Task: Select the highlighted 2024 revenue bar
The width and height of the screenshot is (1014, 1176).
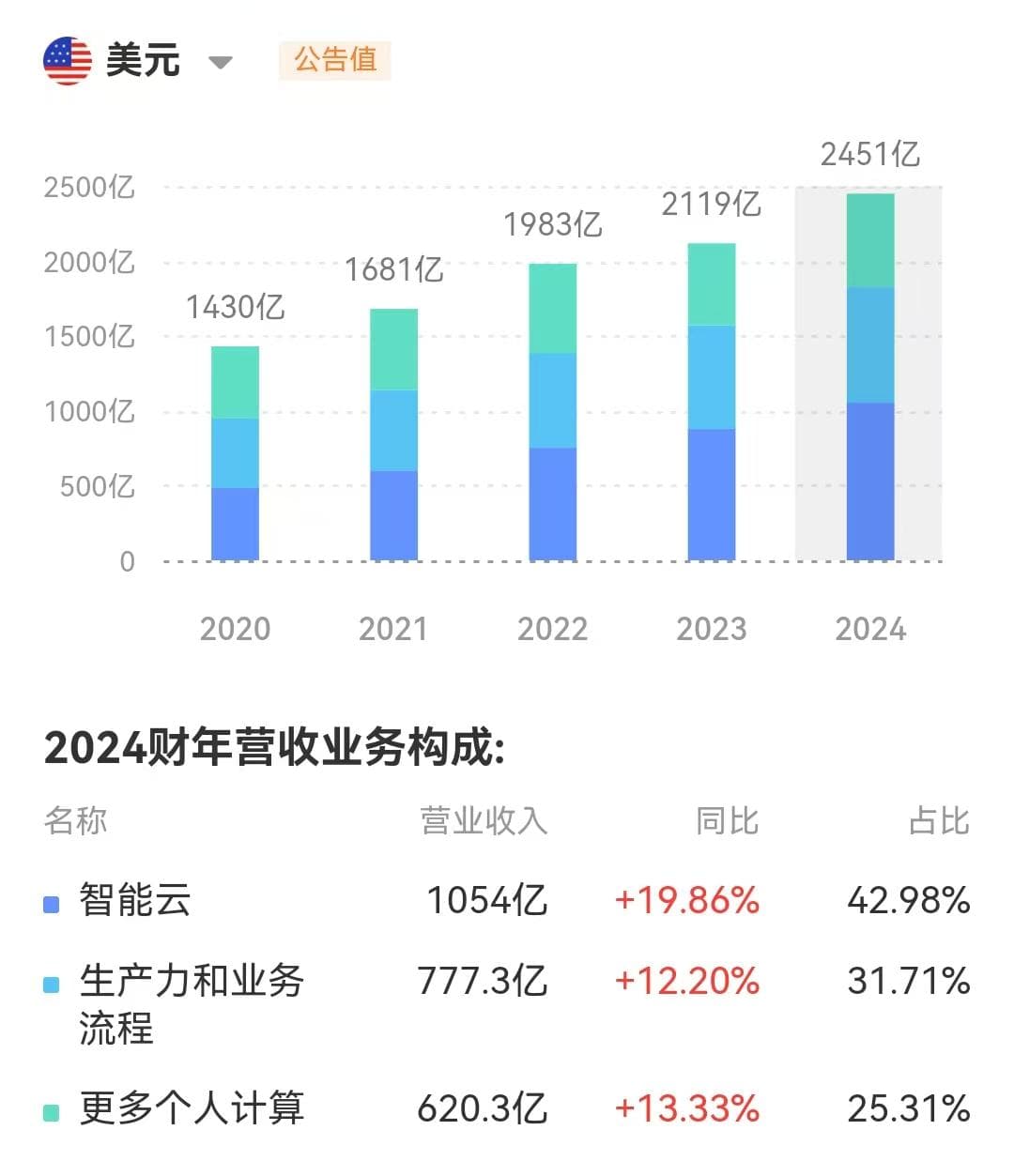Action: pos(869,377)
